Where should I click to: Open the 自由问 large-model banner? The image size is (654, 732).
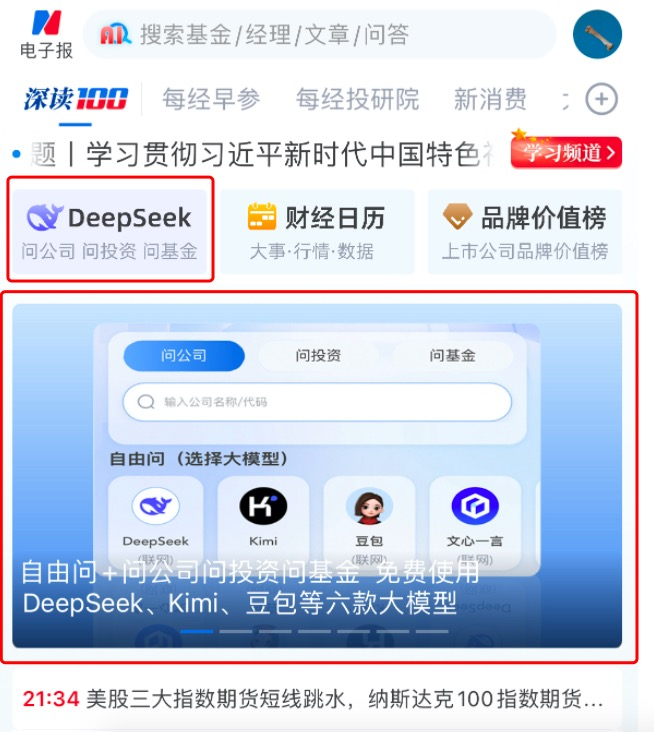317,476
